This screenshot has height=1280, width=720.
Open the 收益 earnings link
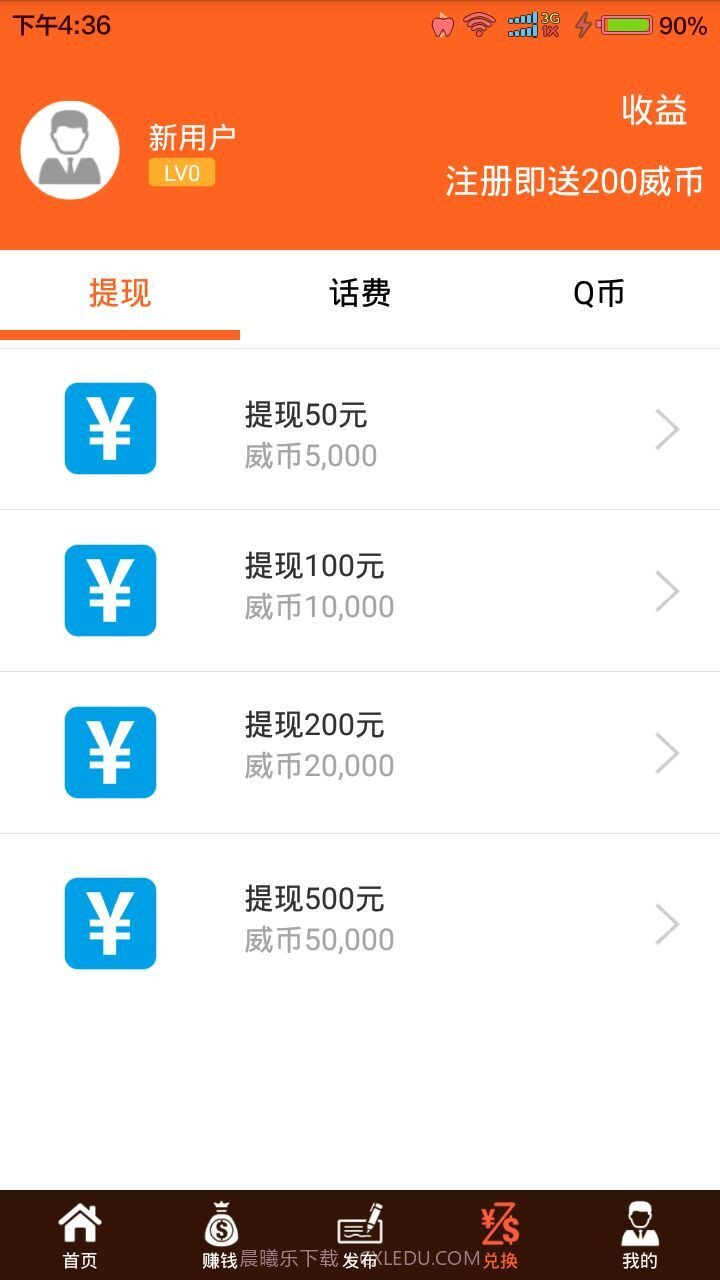point(655,111)
